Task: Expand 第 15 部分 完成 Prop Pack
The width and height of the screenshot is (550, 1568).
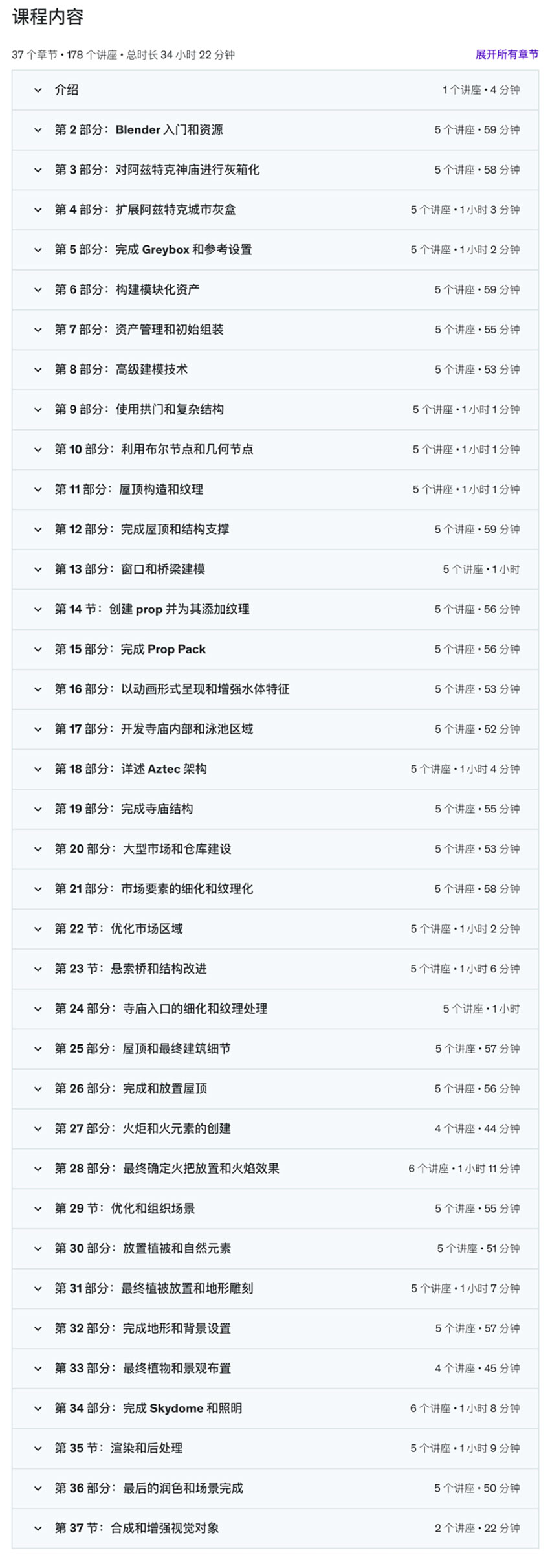Action: coord(130,649)
